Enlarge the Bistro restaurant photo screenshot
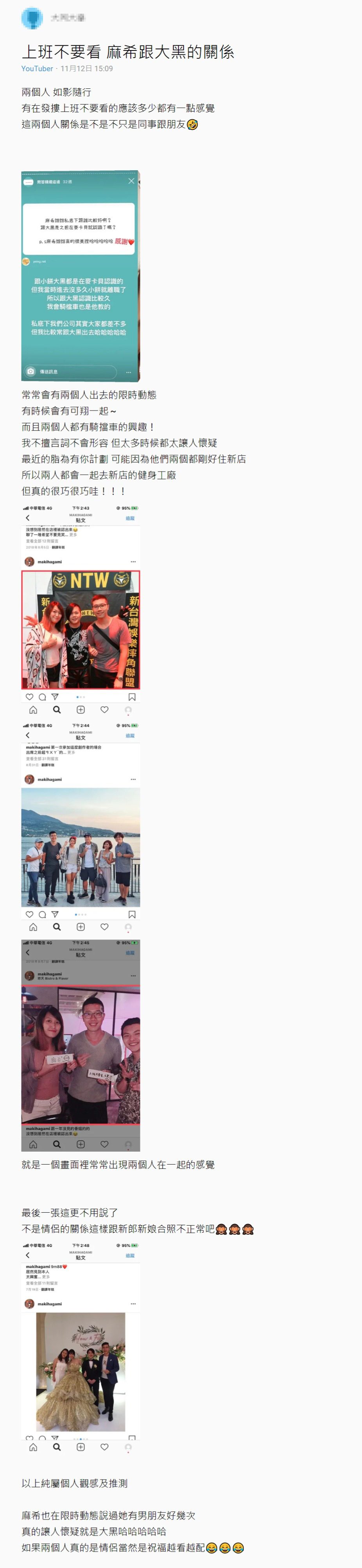 [80, 1045]
